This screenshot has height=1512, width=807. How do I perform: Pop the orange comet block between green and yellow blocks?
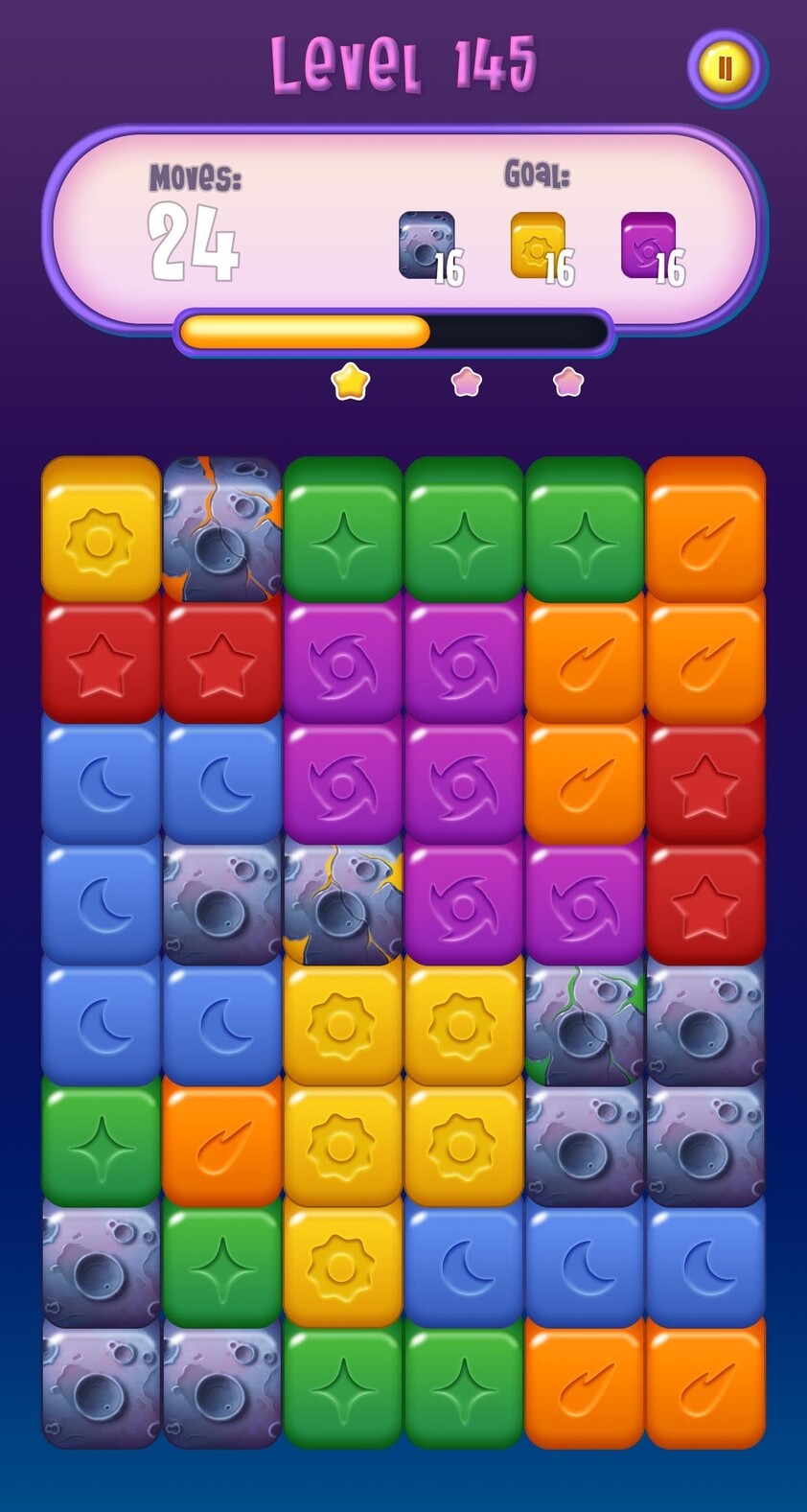222,1145
